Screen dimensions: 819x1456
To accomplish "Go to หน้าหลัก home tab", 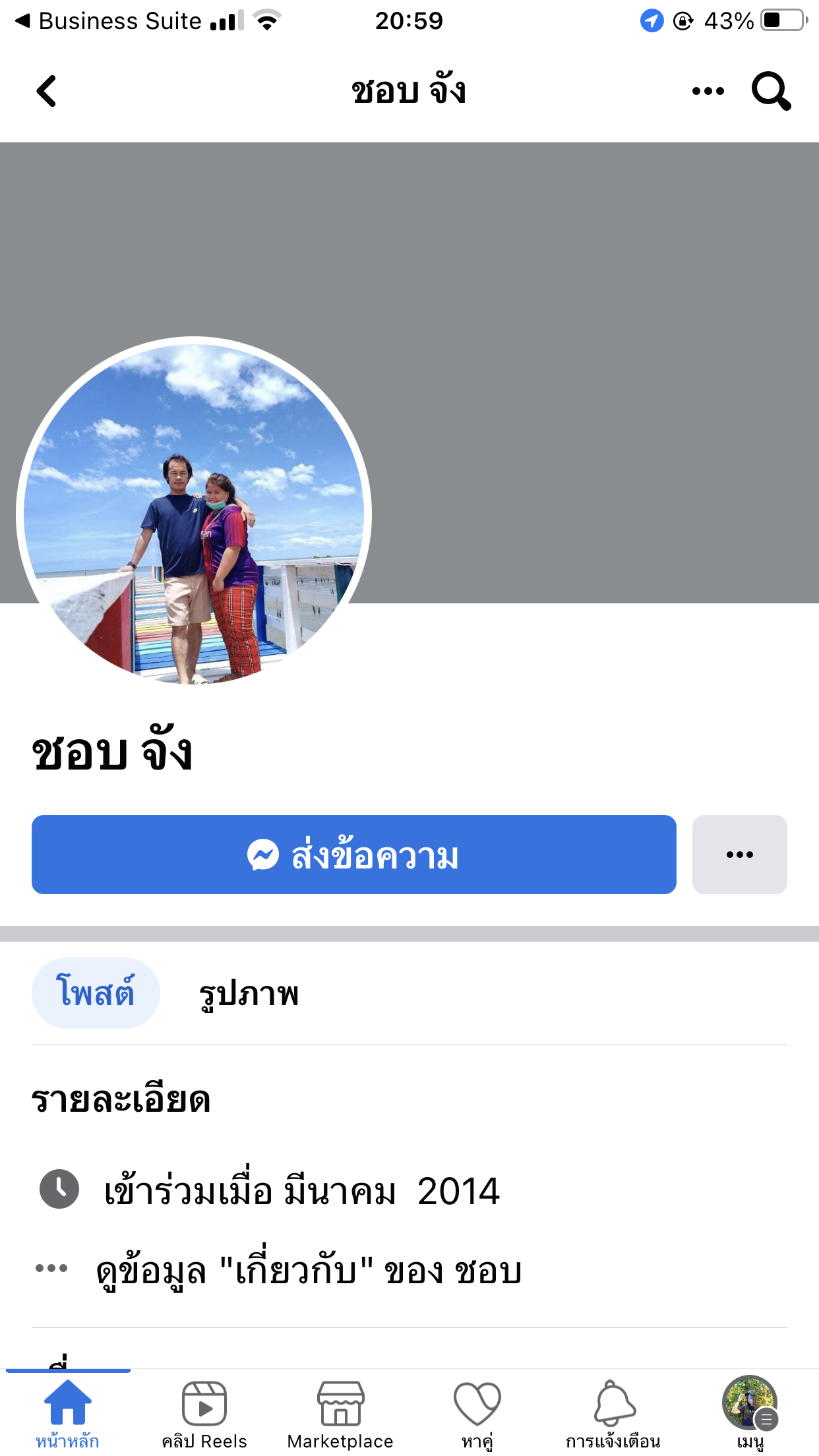I will click(x=68, y=1412).
